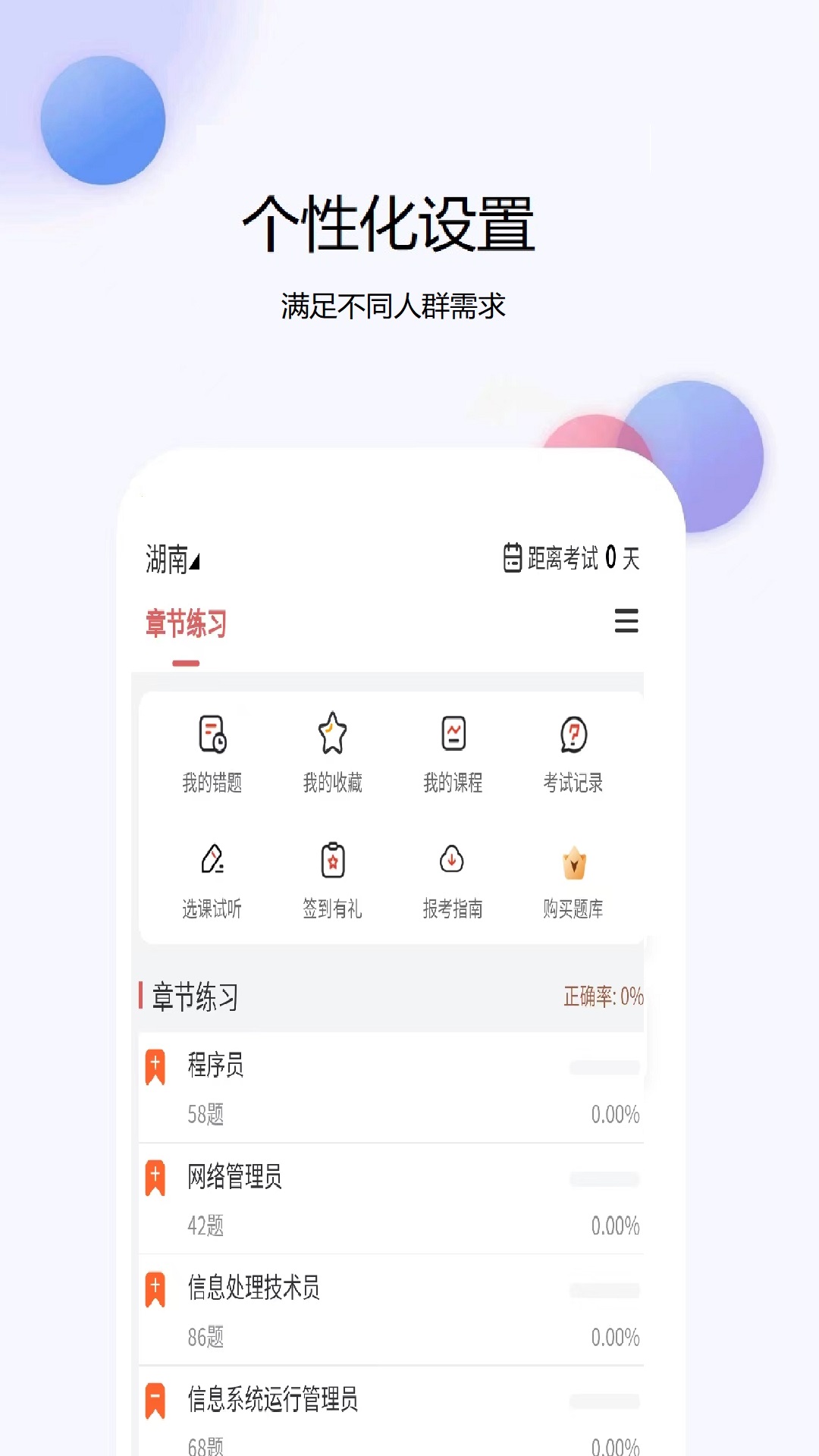This screenshot has height=1456, width=819.
Task: Open 我的错题 (my wrong questions)
Action: click(x=213, y=751)
